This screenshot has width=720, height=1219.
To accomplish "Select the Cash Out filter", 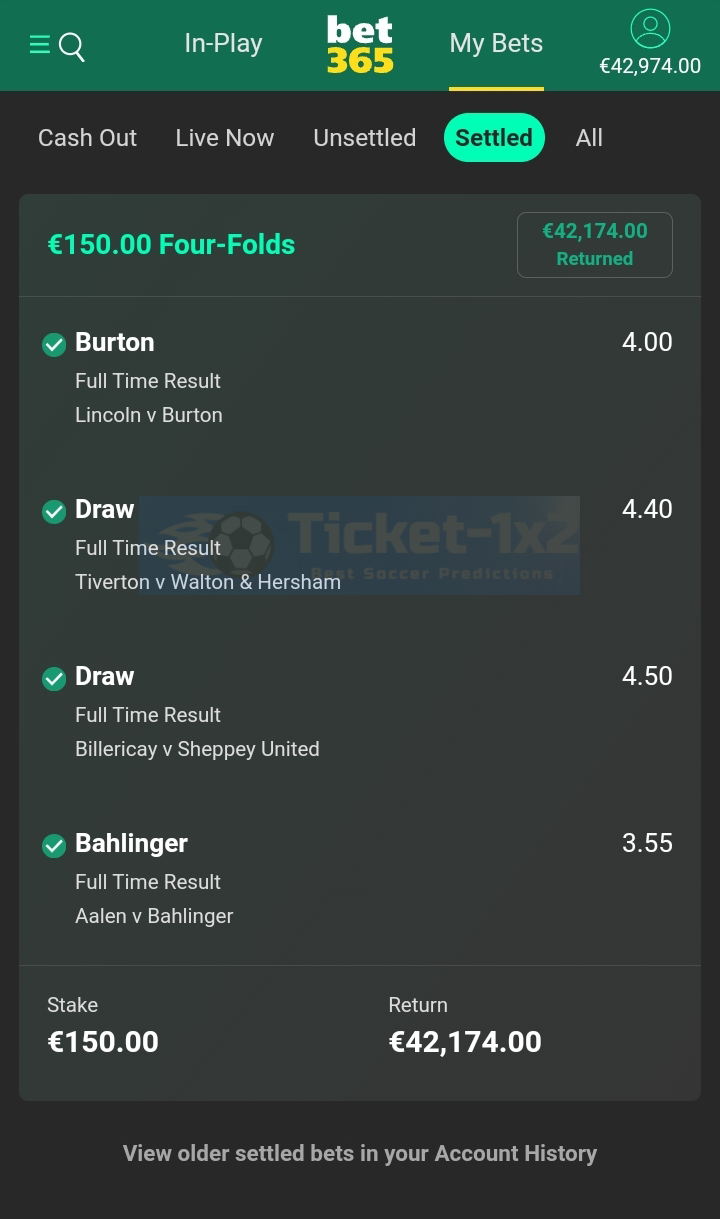I will (87, 138).
